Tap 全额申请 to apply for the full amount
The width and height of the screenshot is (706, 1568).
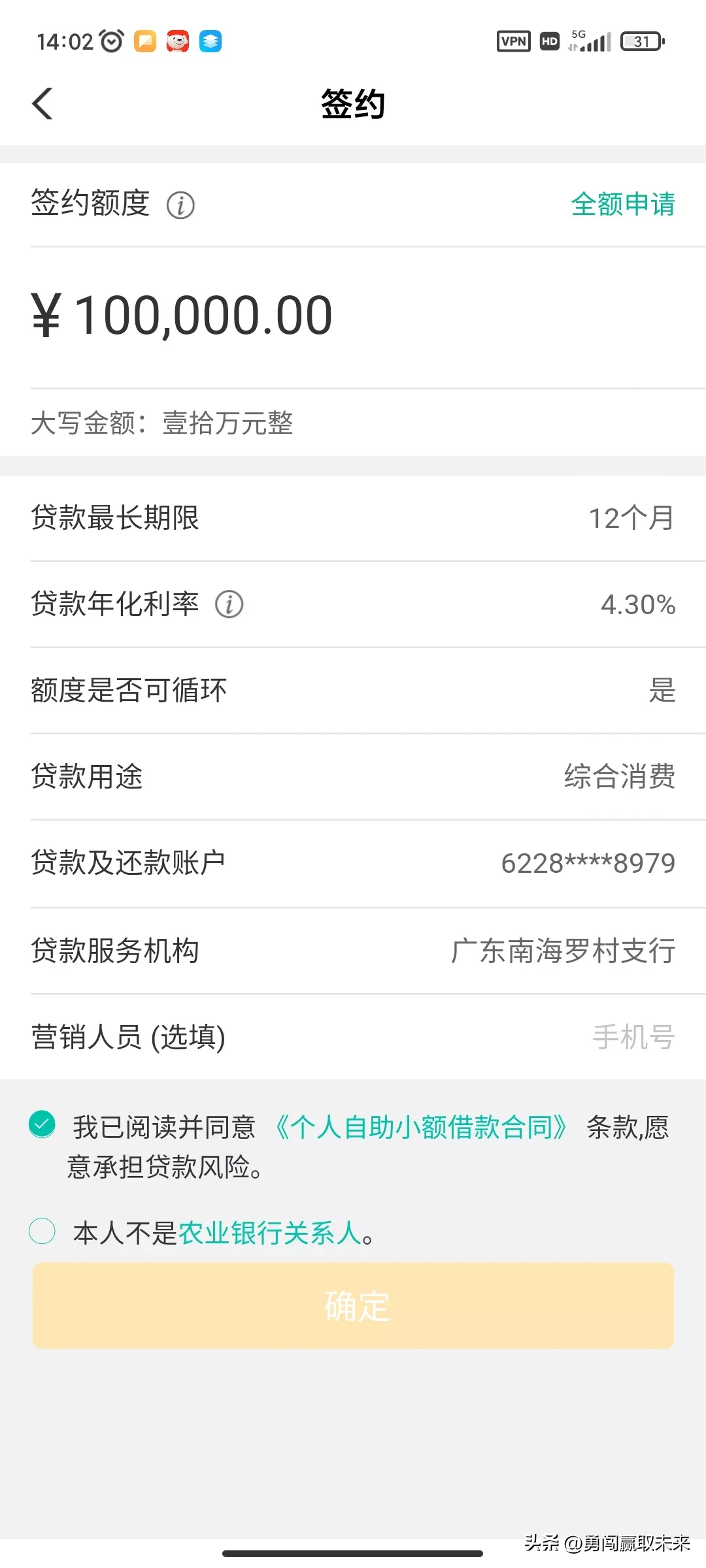click(x=622, y=204)
